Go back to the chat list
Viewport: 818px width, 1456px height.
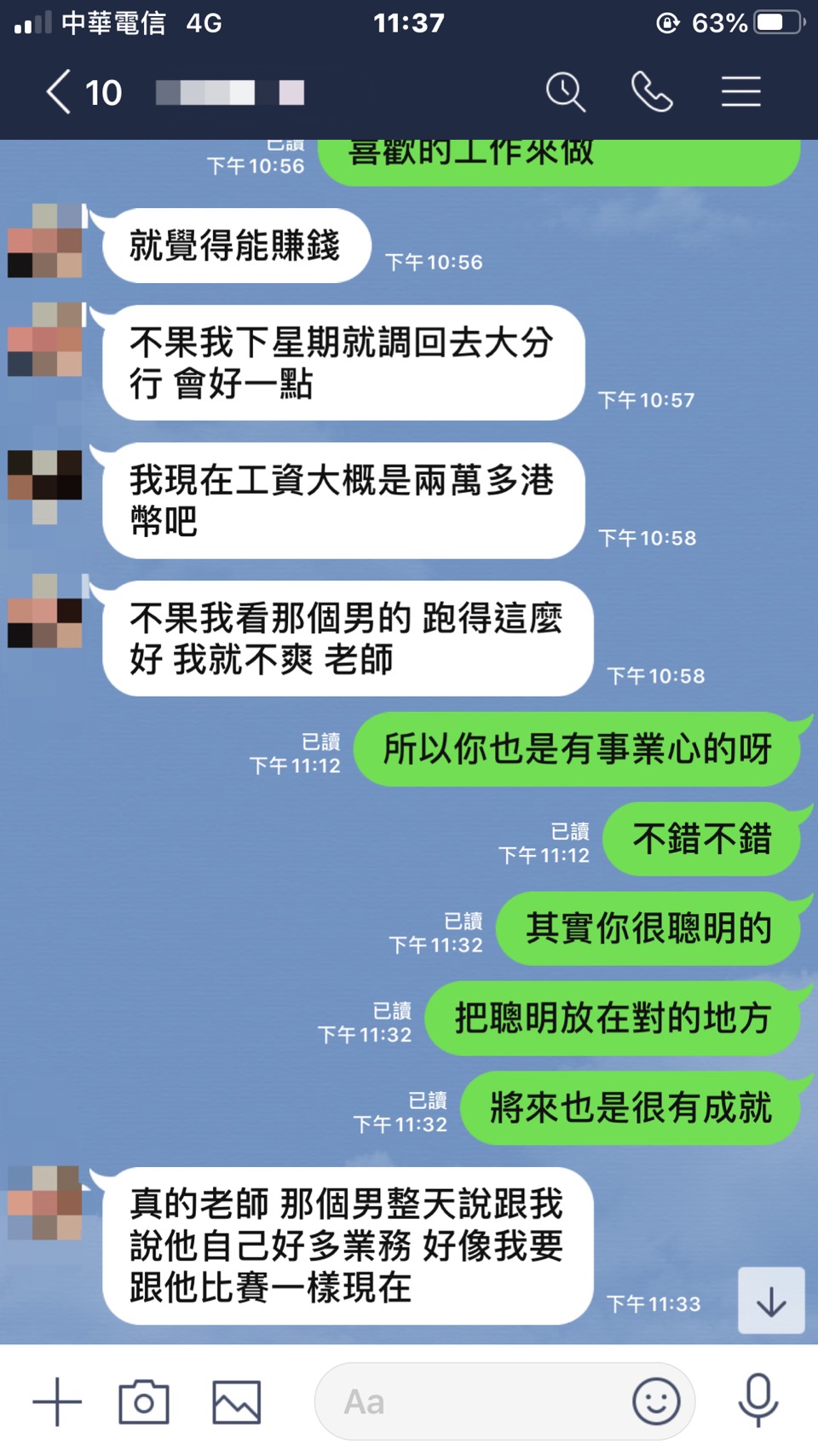pos(60,92)
